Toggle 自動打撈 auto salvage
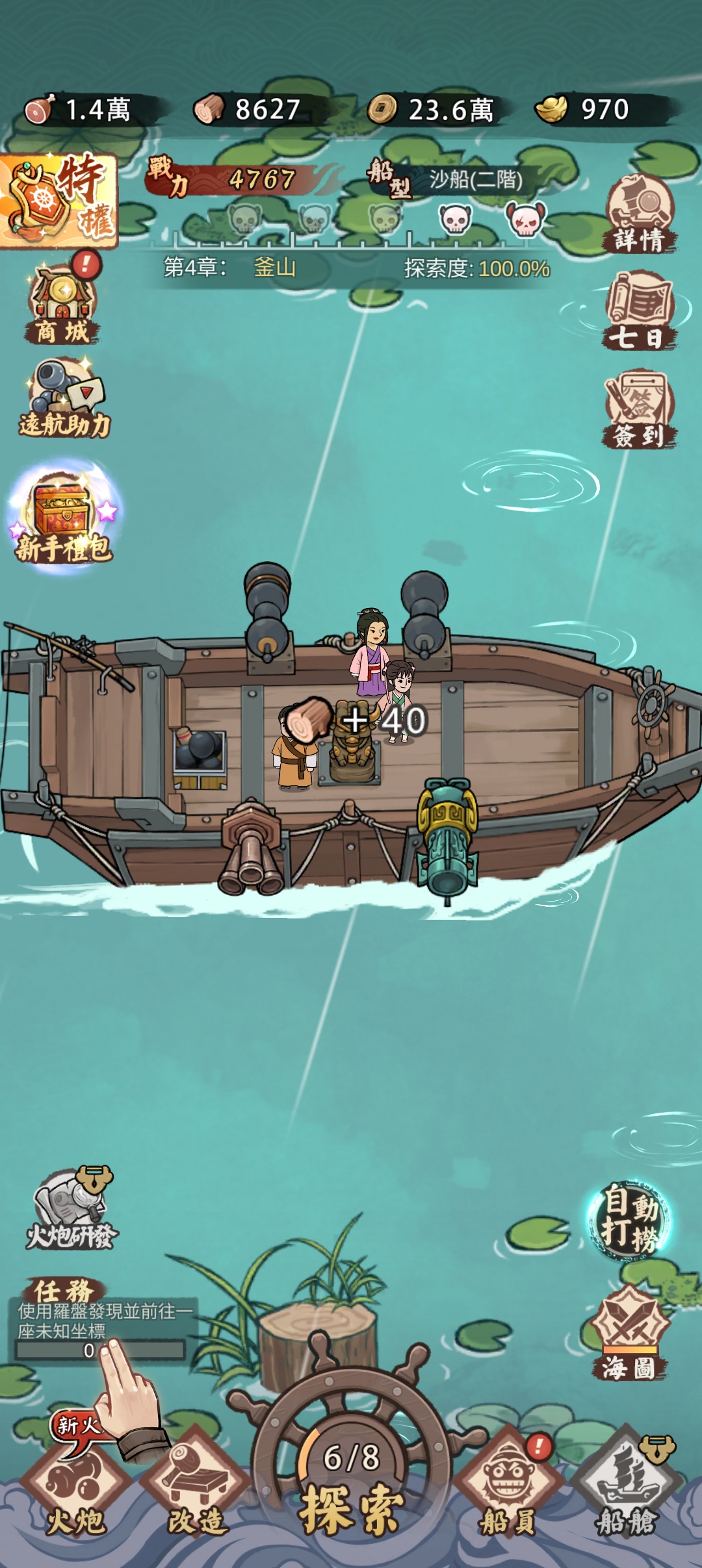 [629, 1219]
